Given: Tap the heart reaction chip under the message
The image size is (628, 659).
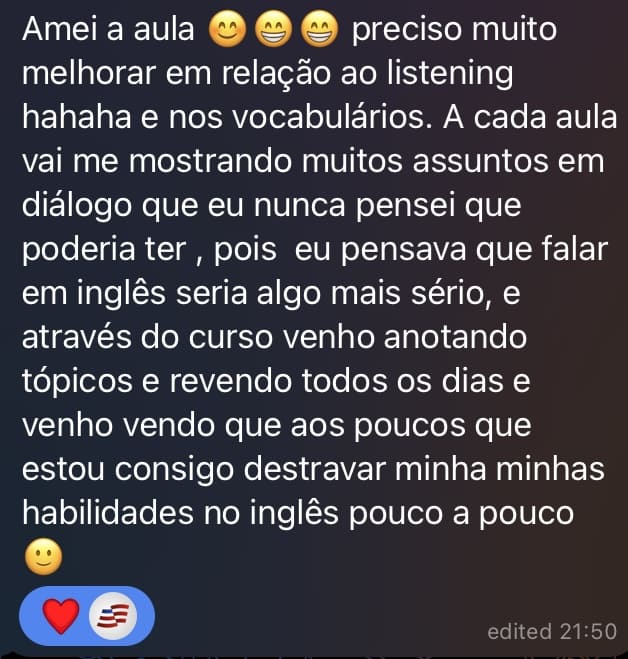Looking at the screenshot, I should coord(62,616).
